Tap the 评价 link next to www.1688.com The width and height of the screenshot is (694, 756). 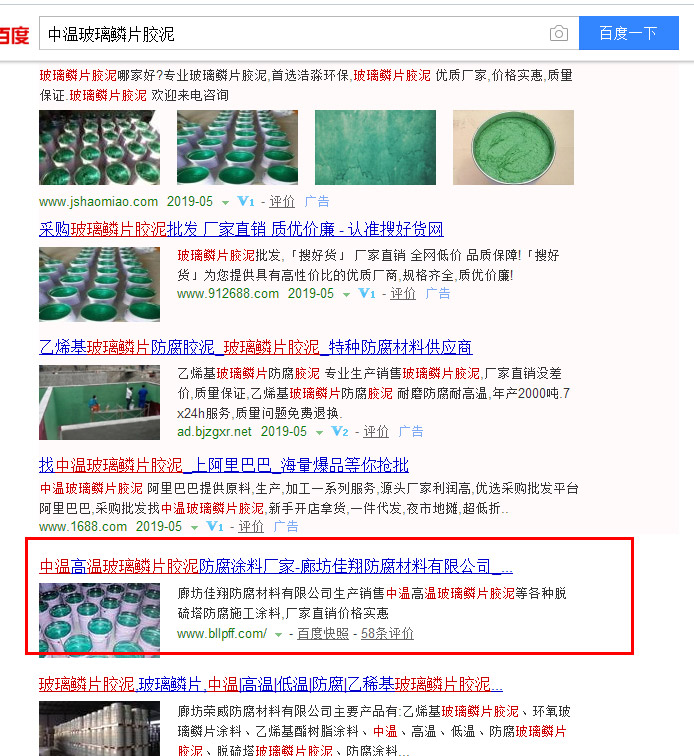(251, 526)
